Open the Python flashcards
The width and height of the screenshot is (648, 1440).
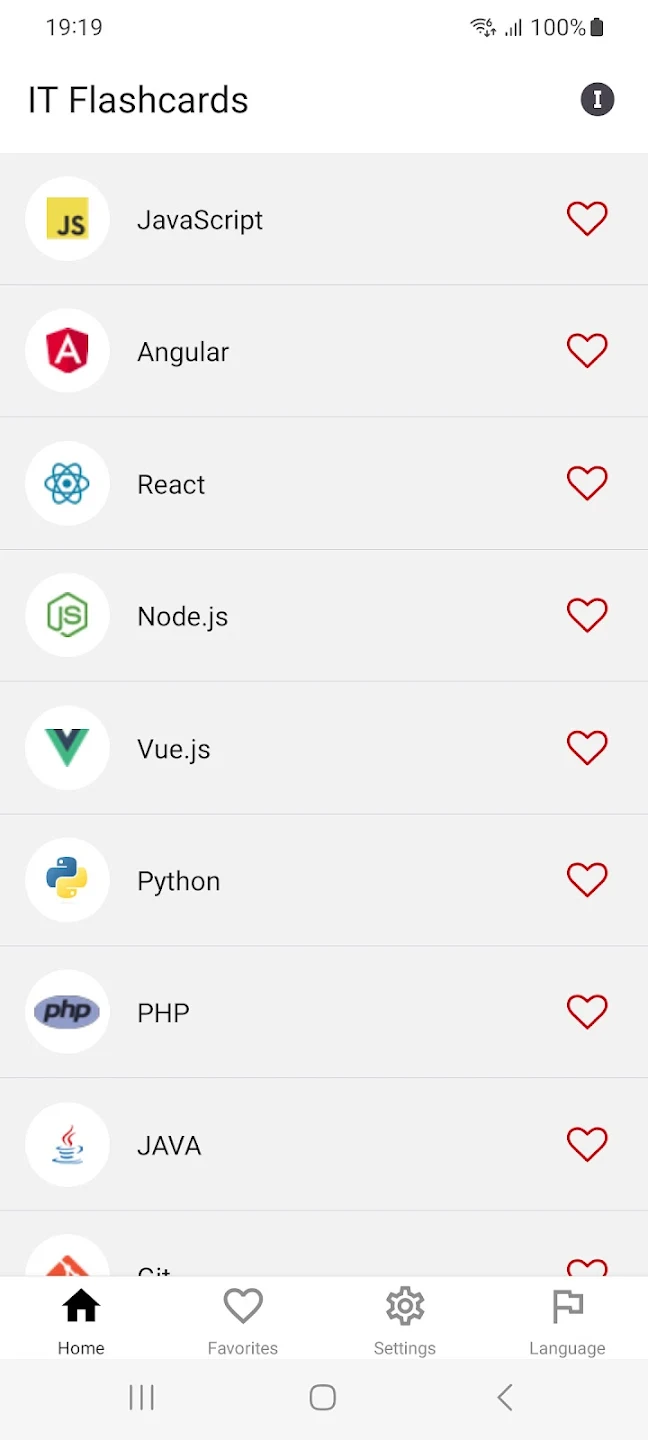coord(178,881)
